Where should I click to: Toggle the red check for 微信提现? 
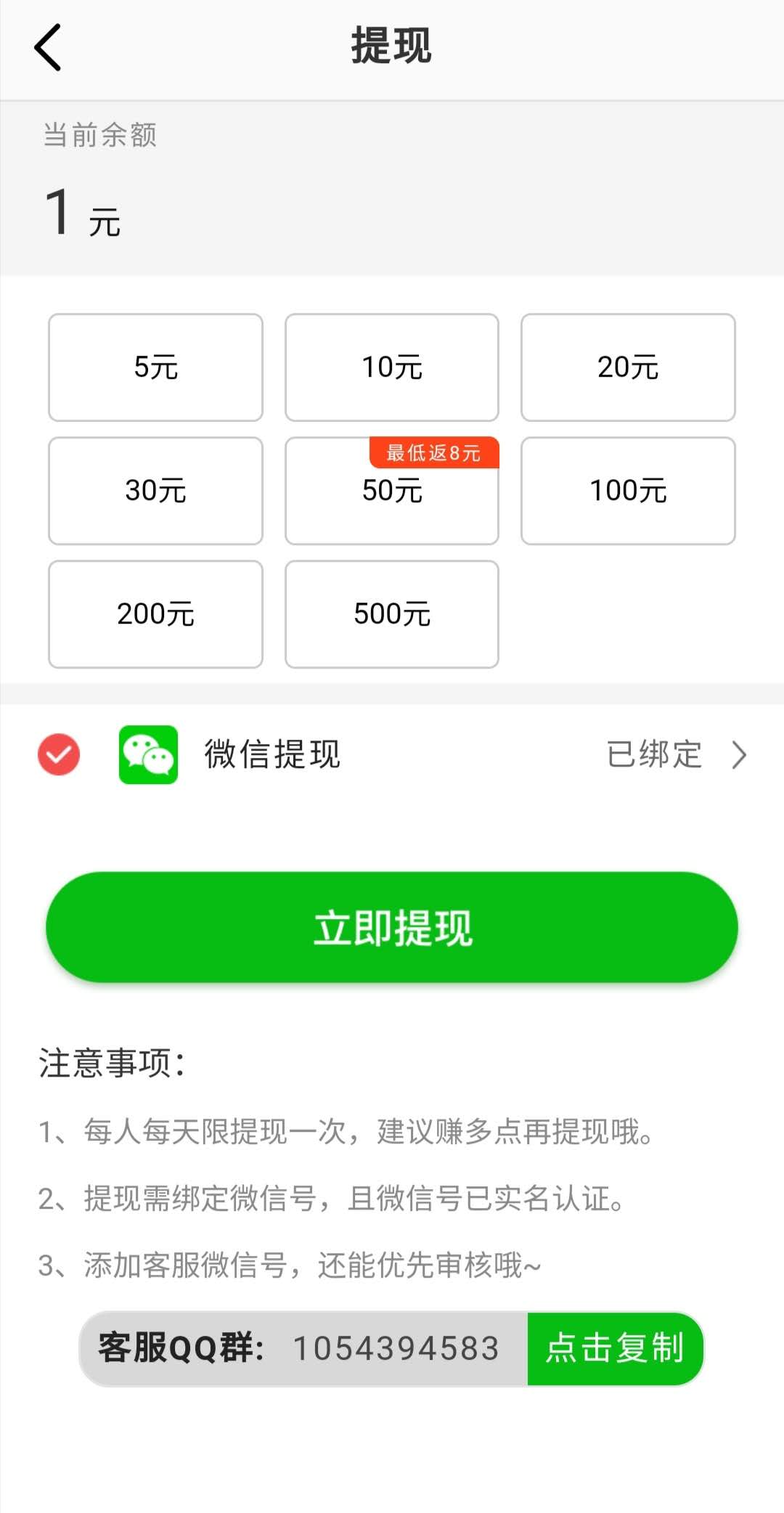pos(59,755)
